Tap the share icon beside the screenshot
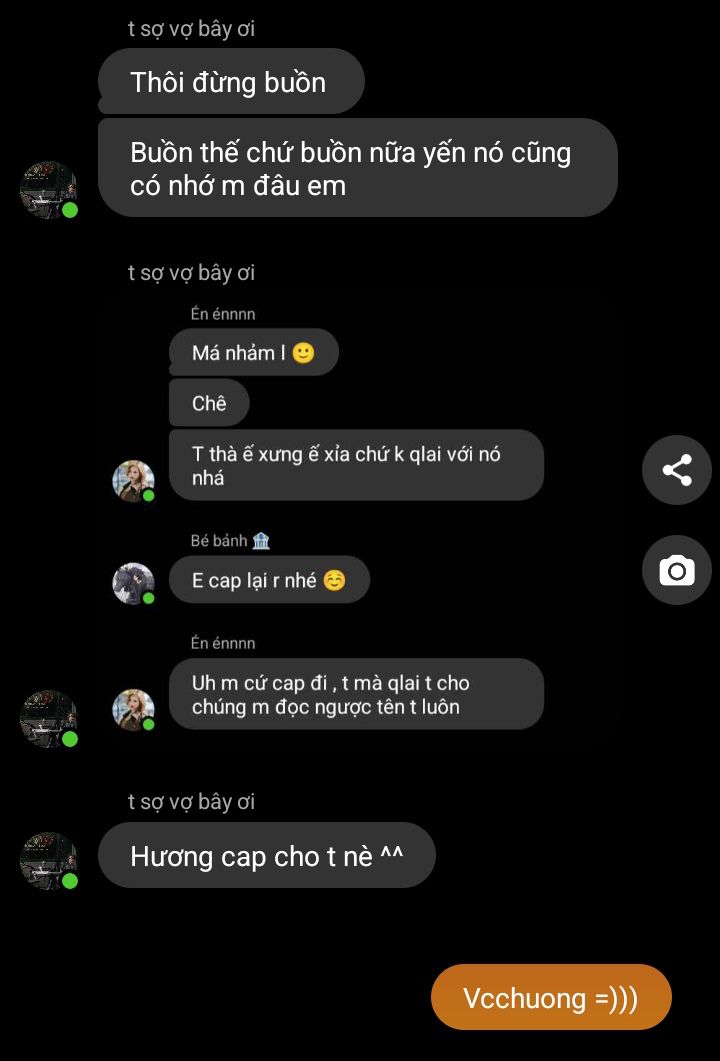Image resolution: width=720 pixels, height=1061 pixels. point(677,470)
